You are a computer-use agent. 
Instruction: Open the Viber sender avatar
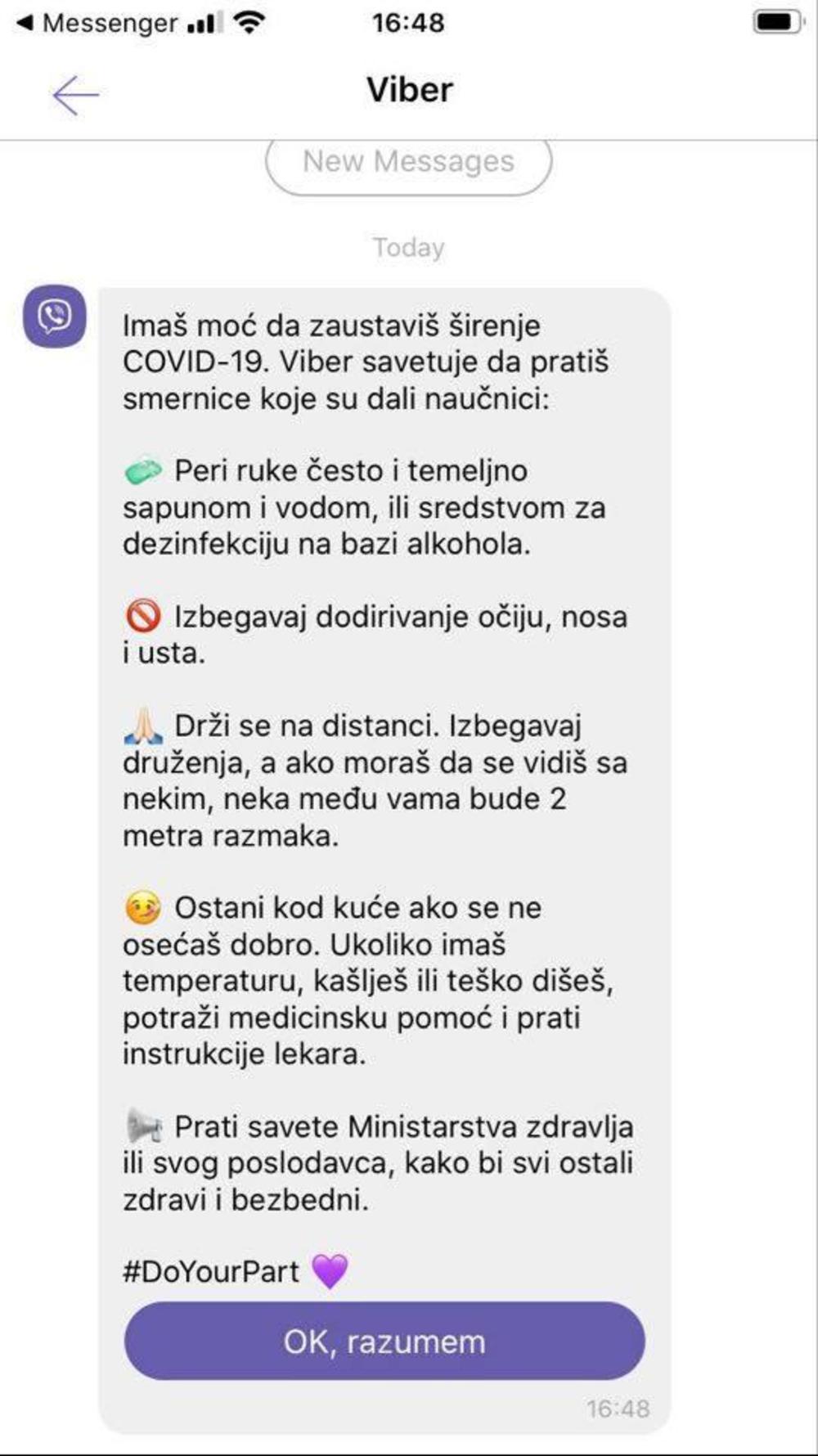click(x=55, y=317)
